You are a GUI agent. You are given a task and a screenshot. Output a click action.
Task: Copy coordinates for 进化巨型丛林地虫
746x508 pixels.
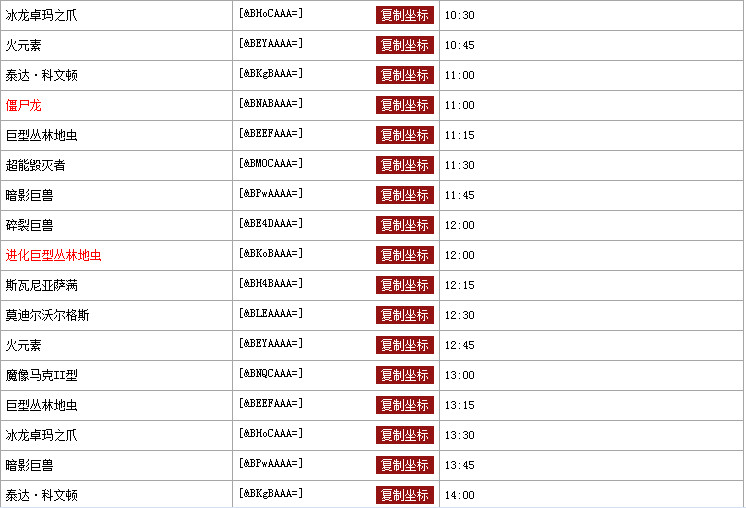click(405, 255)
